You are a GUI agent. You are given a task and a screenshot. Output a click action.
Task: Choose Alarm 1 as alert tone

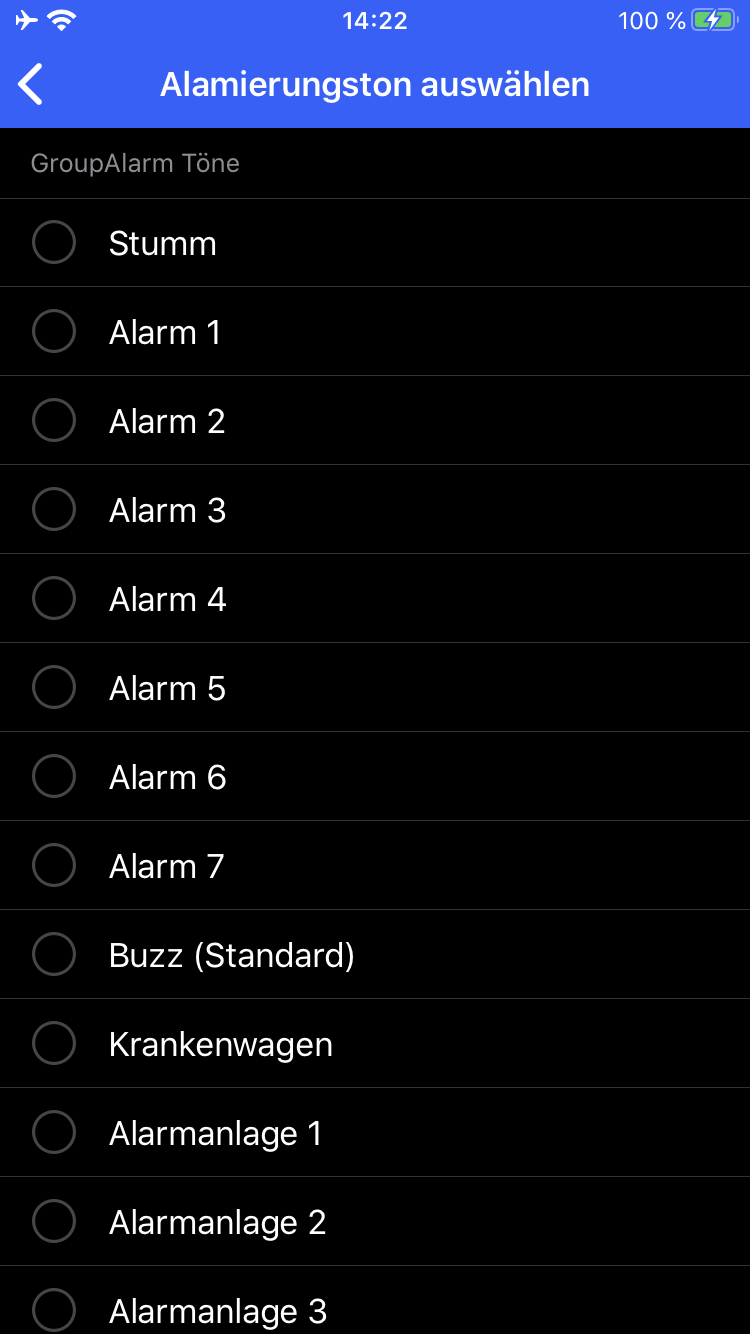point(54,332)
